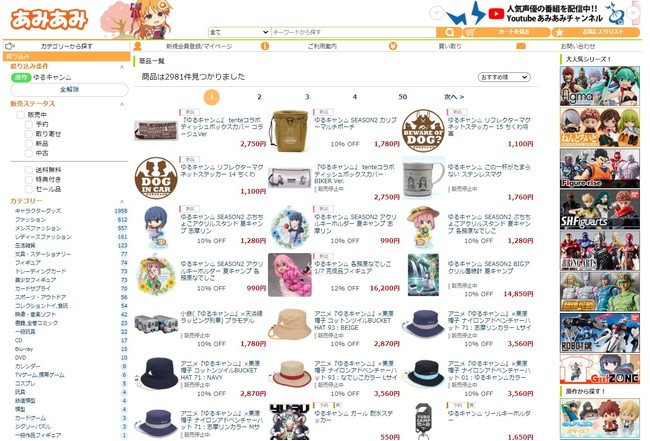Open 新規会員登録/マイページ

(x=198, y=46)
